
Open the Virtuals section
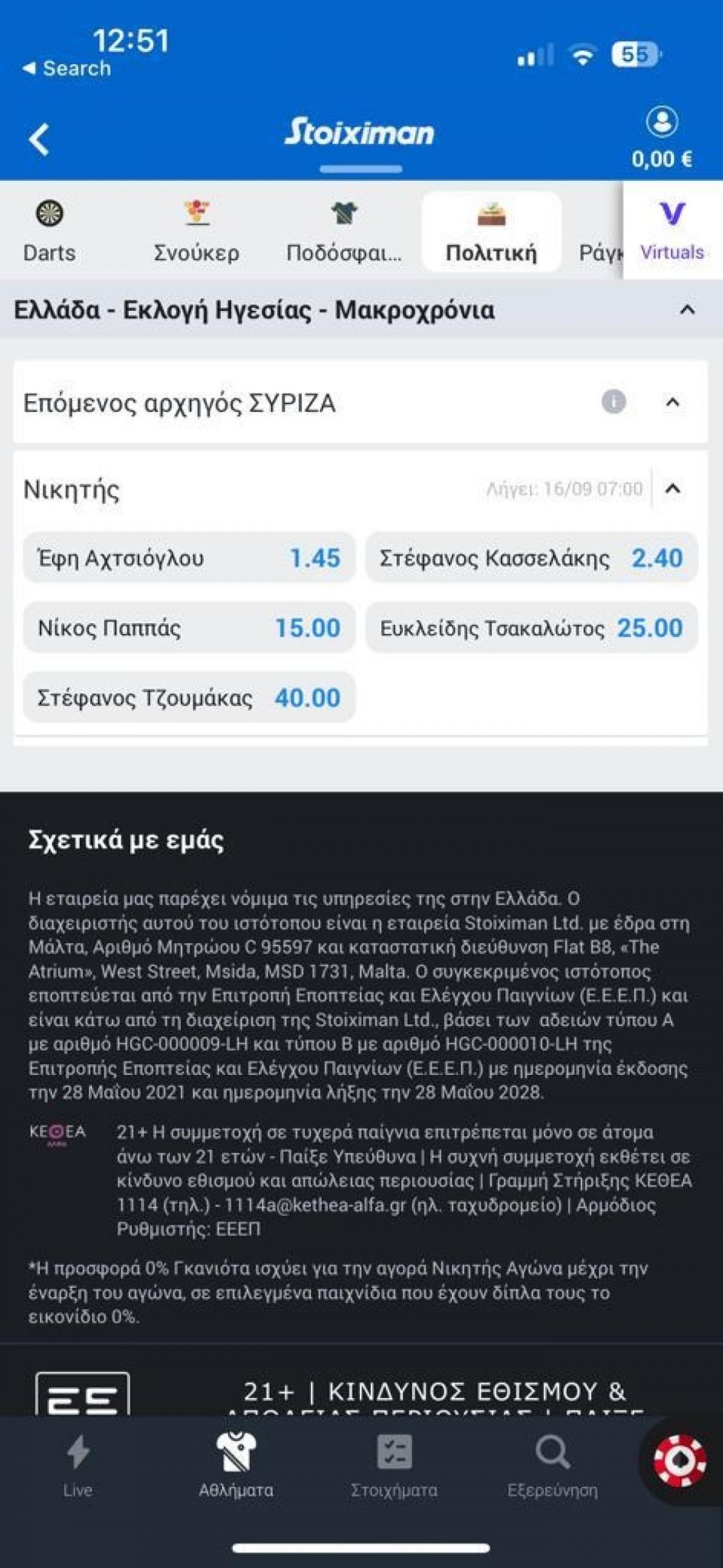(672, 231)
